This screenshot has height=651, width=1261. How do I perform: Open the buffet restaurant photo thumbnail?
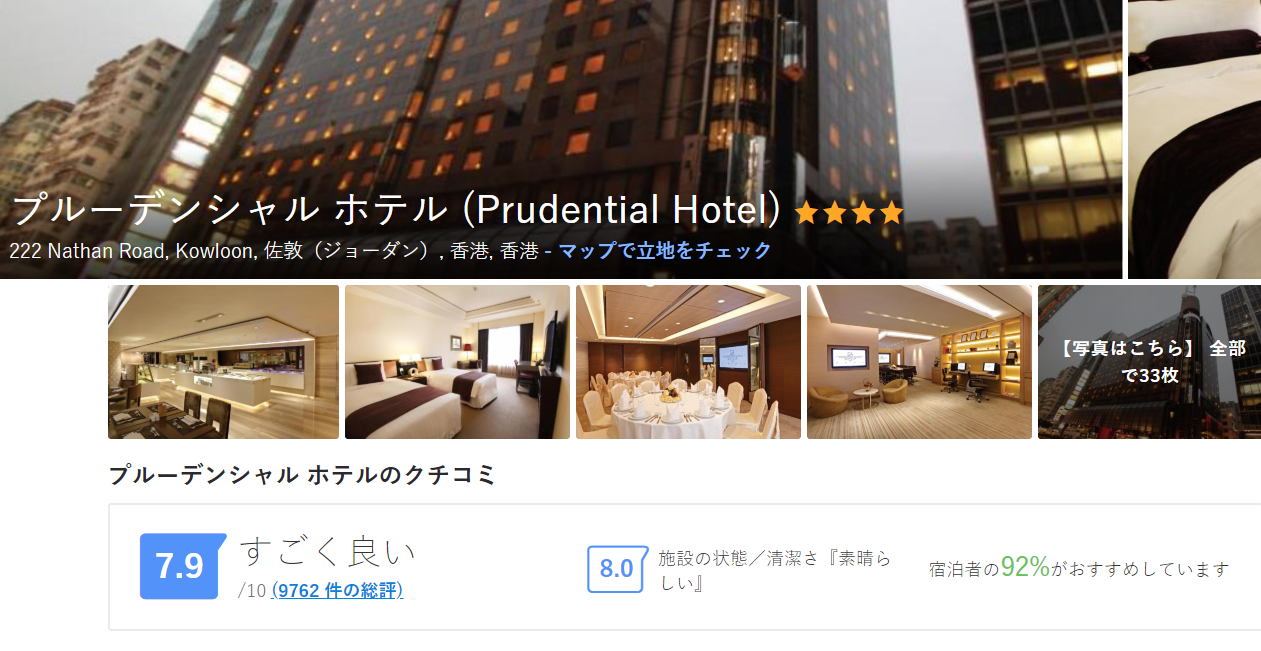pos(223,362)
